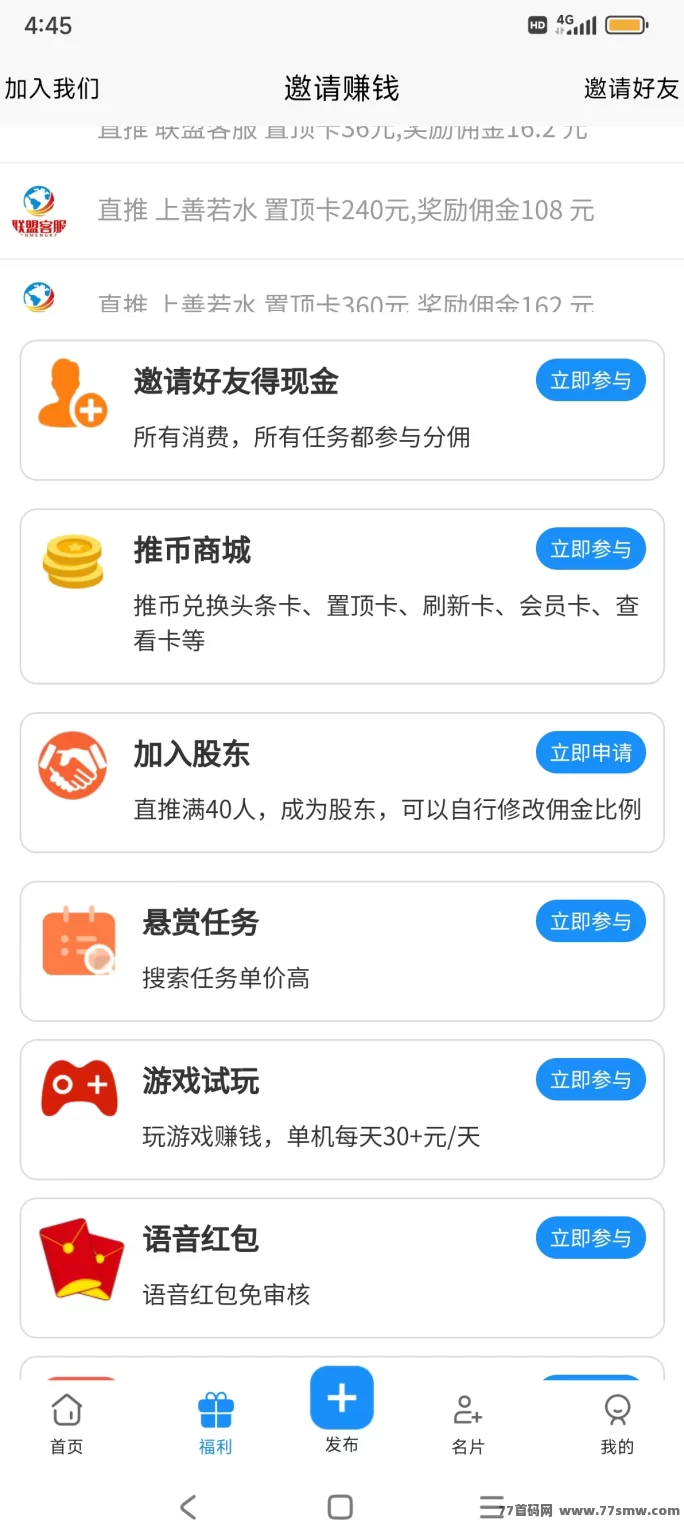Open 加入我们 in the top bar

click(x=52, y=88)
